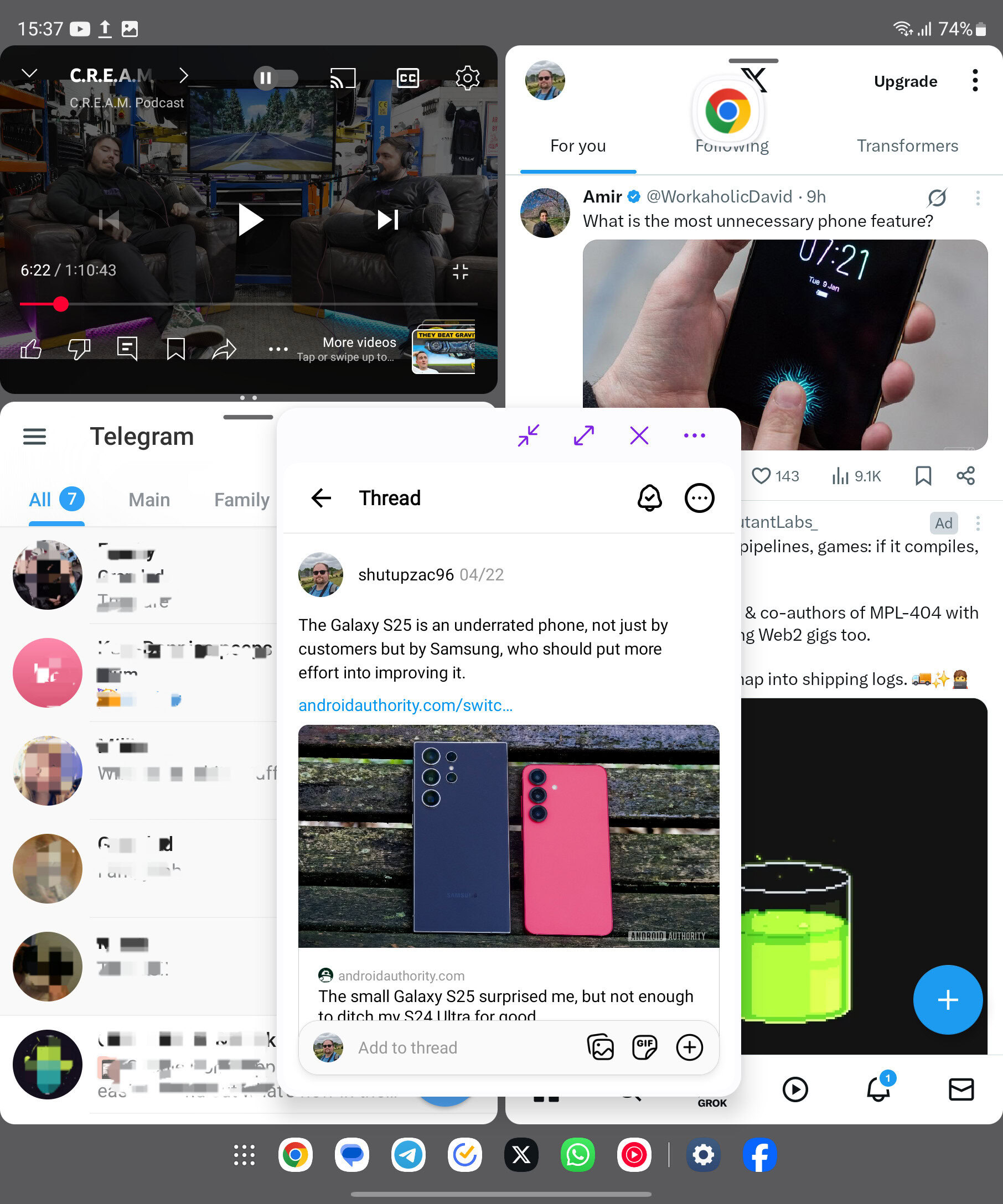Switch to Transformers tab in X
The height and width of the screenshot is (1204, 1003).
pos(907,146)
